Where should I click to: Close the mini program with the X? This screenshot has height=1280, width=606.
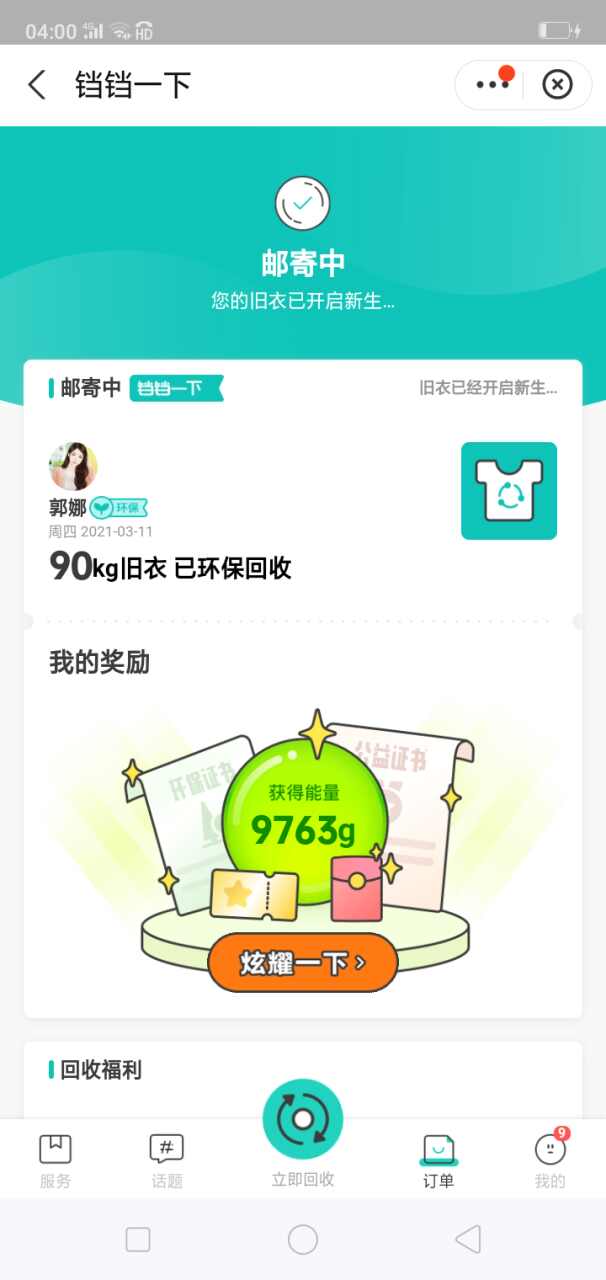click(557, 85)
